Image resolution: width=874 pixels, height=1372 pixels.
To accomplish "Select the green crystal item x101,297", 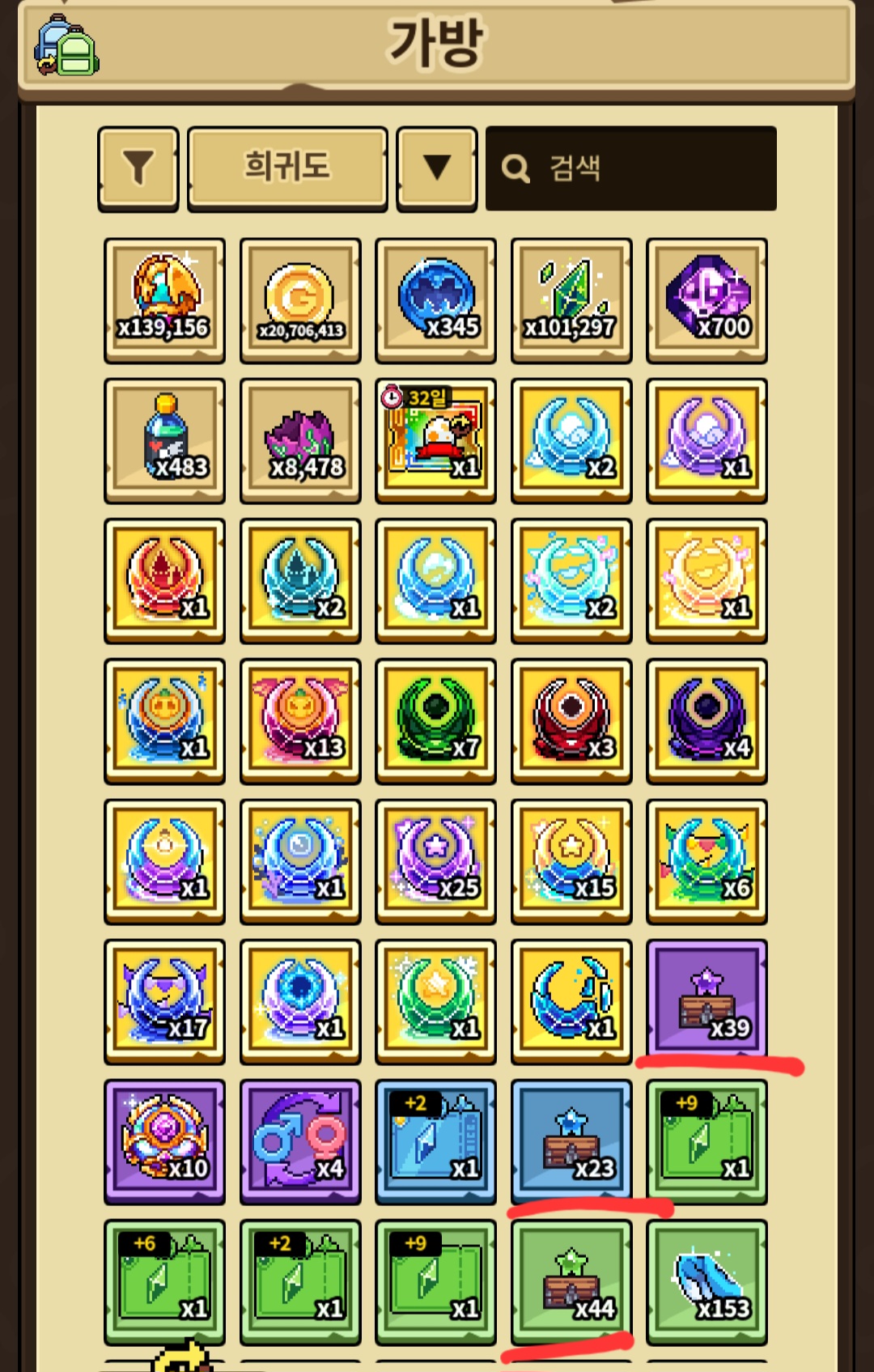I will tap(571, 300).
